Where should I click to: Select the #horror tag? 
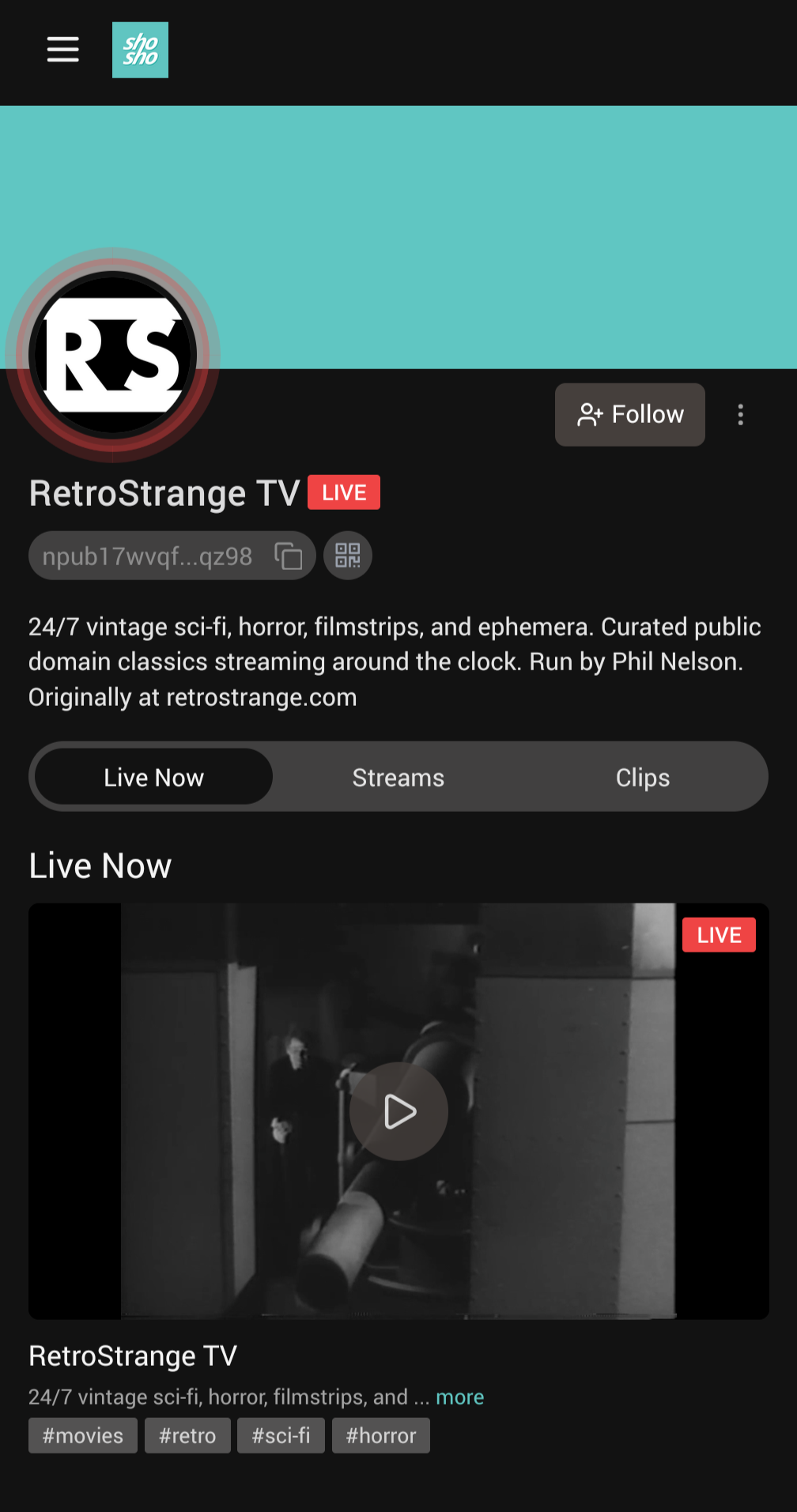(380, 1435)
